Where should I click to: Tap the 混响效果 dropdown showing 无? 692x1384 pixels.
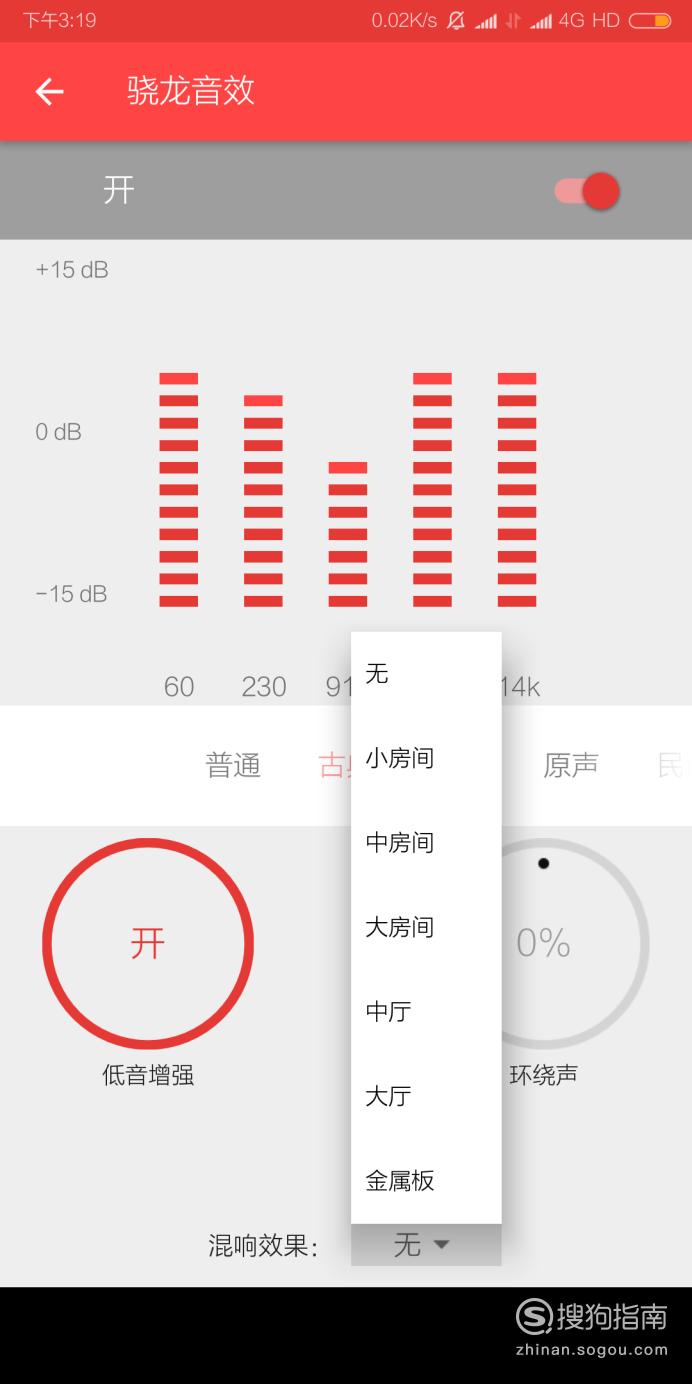pyautogui.click(x=426, y=1245)
